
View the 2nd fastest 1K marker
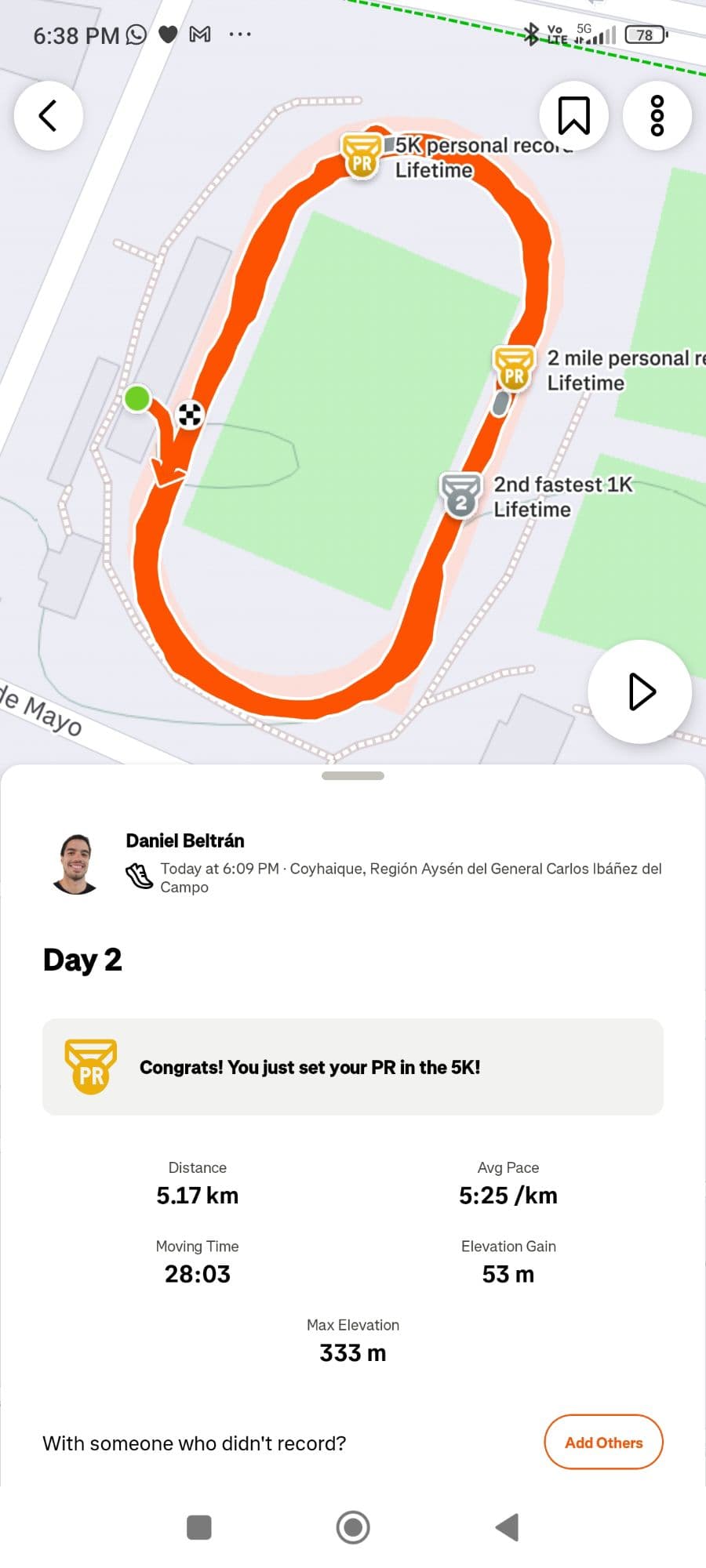pos(461,495)
